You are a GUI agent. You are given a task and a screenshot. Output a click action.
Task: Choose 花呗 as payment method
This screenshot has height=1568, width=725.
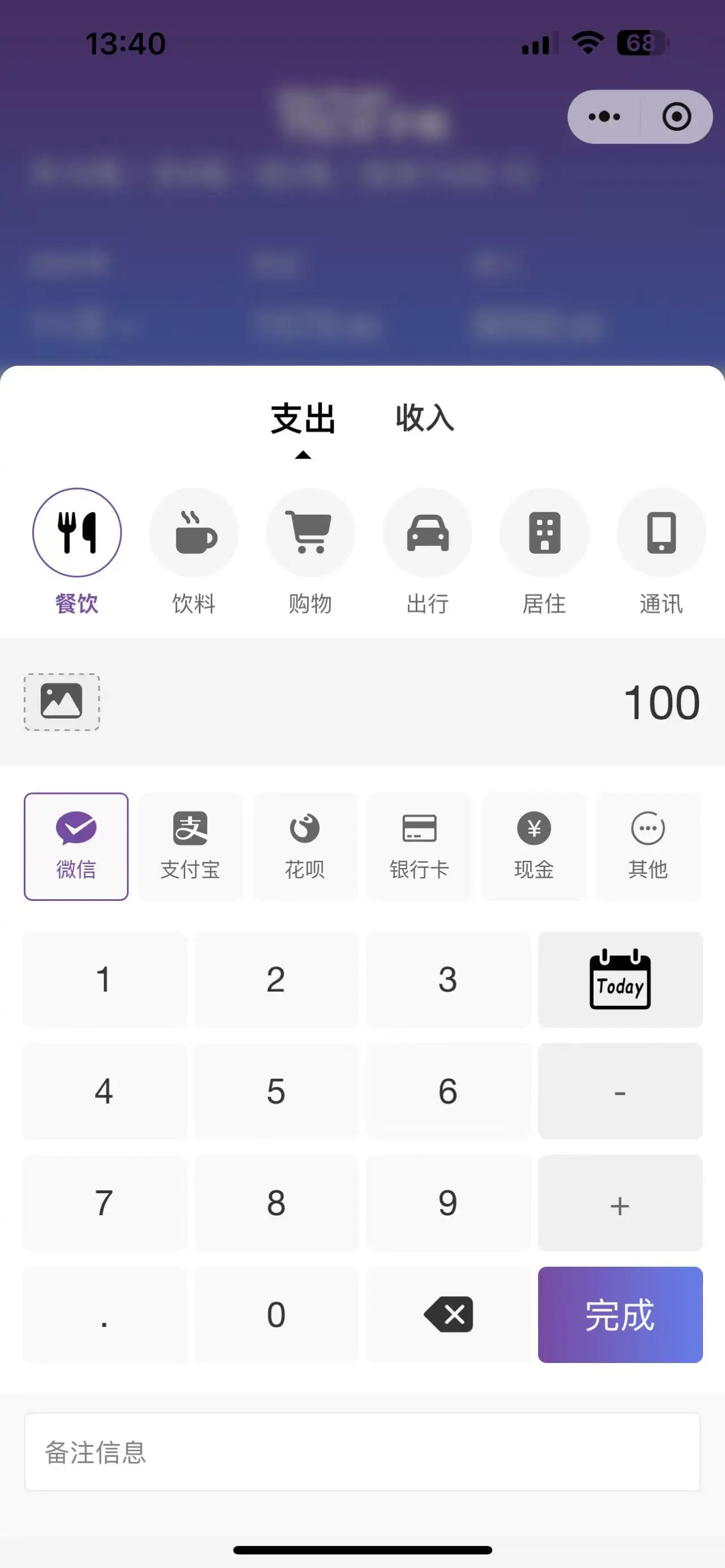click(305, 846)
